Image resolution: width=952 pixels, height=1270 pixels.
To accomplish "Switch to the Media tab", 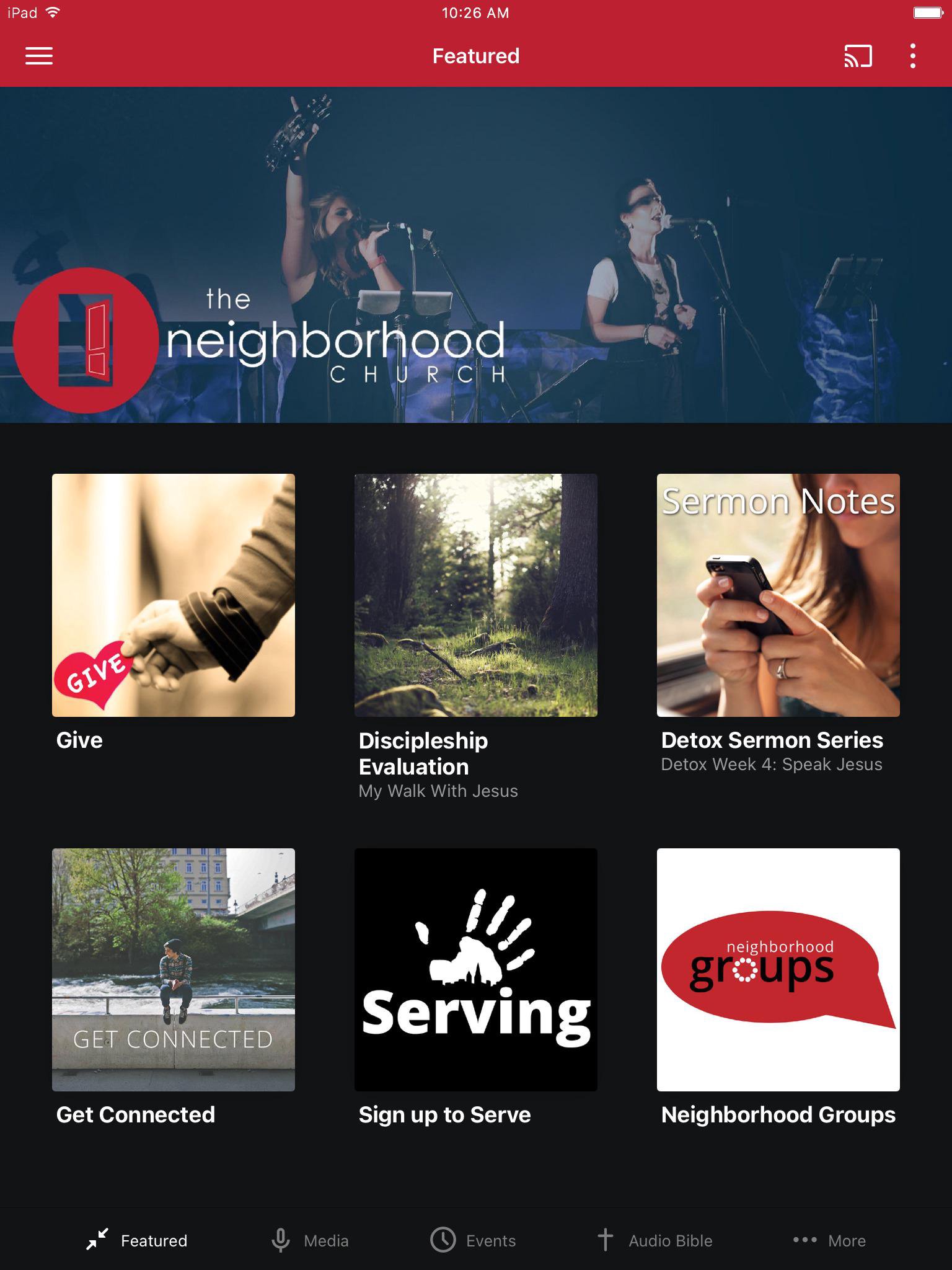I will [x=310, y=1240].
